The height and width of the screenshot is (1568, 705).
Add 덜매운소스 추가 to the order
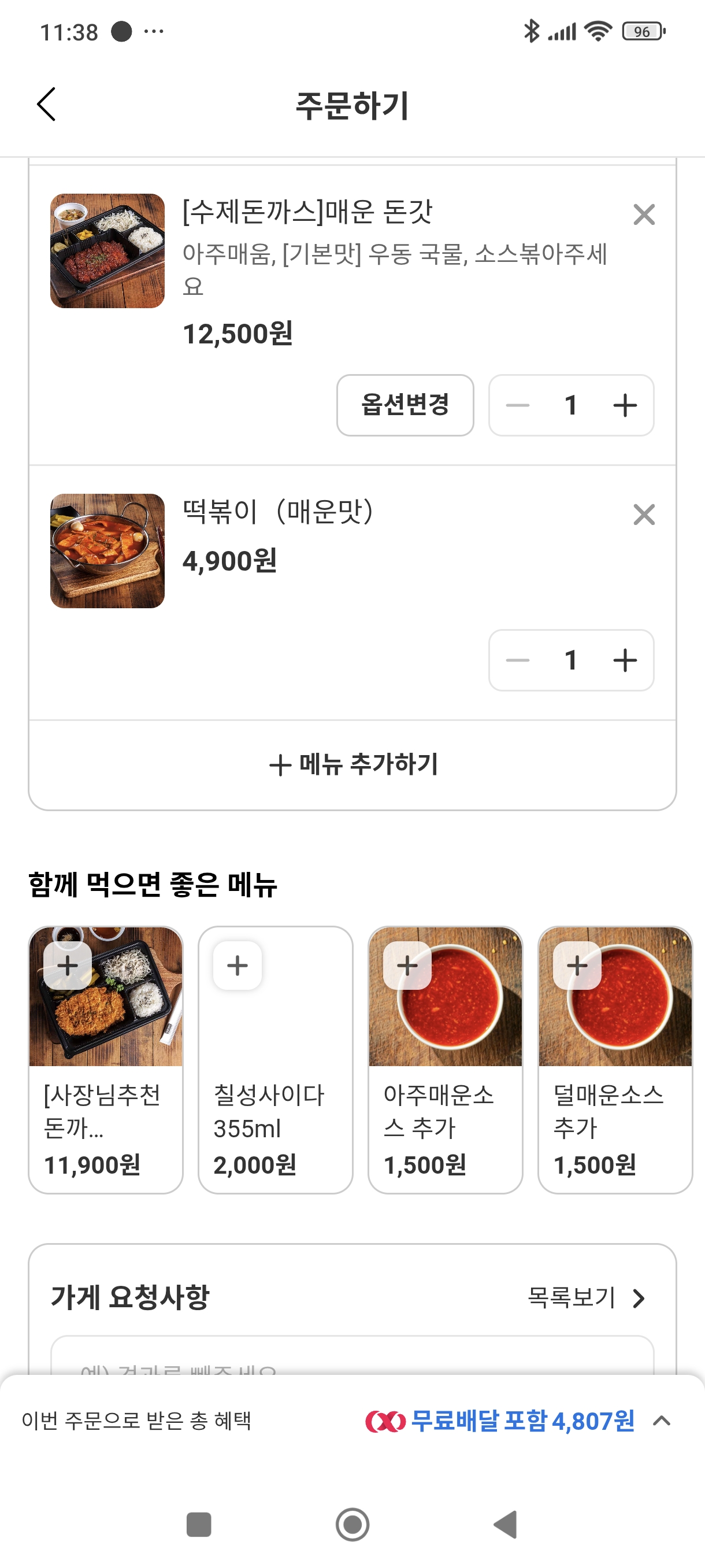577,966
